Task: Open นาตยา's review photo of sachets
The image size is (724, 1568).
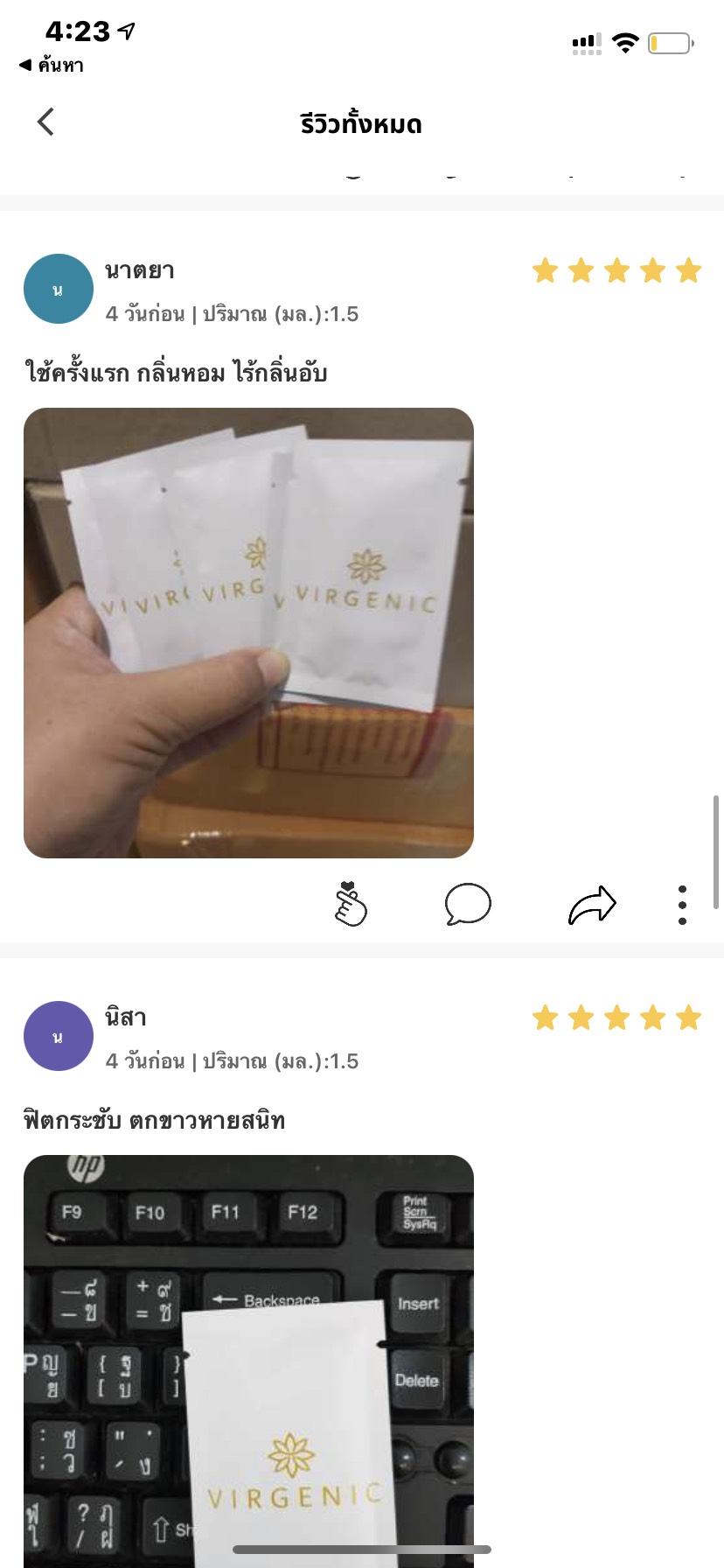Action: [x=248, y=633]
